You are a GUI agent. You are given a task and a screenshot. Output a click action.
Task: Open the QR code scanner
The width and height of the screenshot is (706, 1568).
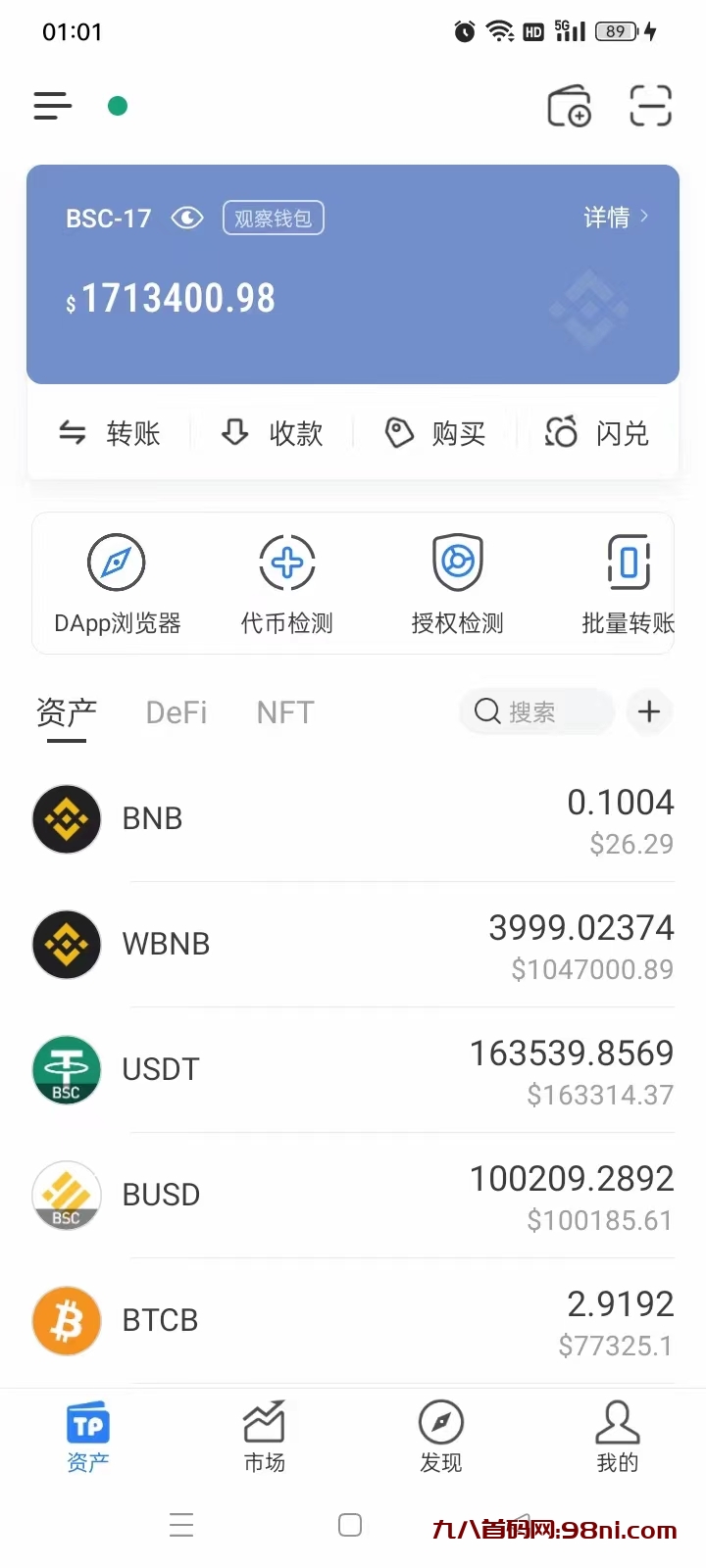pos(649,106)
